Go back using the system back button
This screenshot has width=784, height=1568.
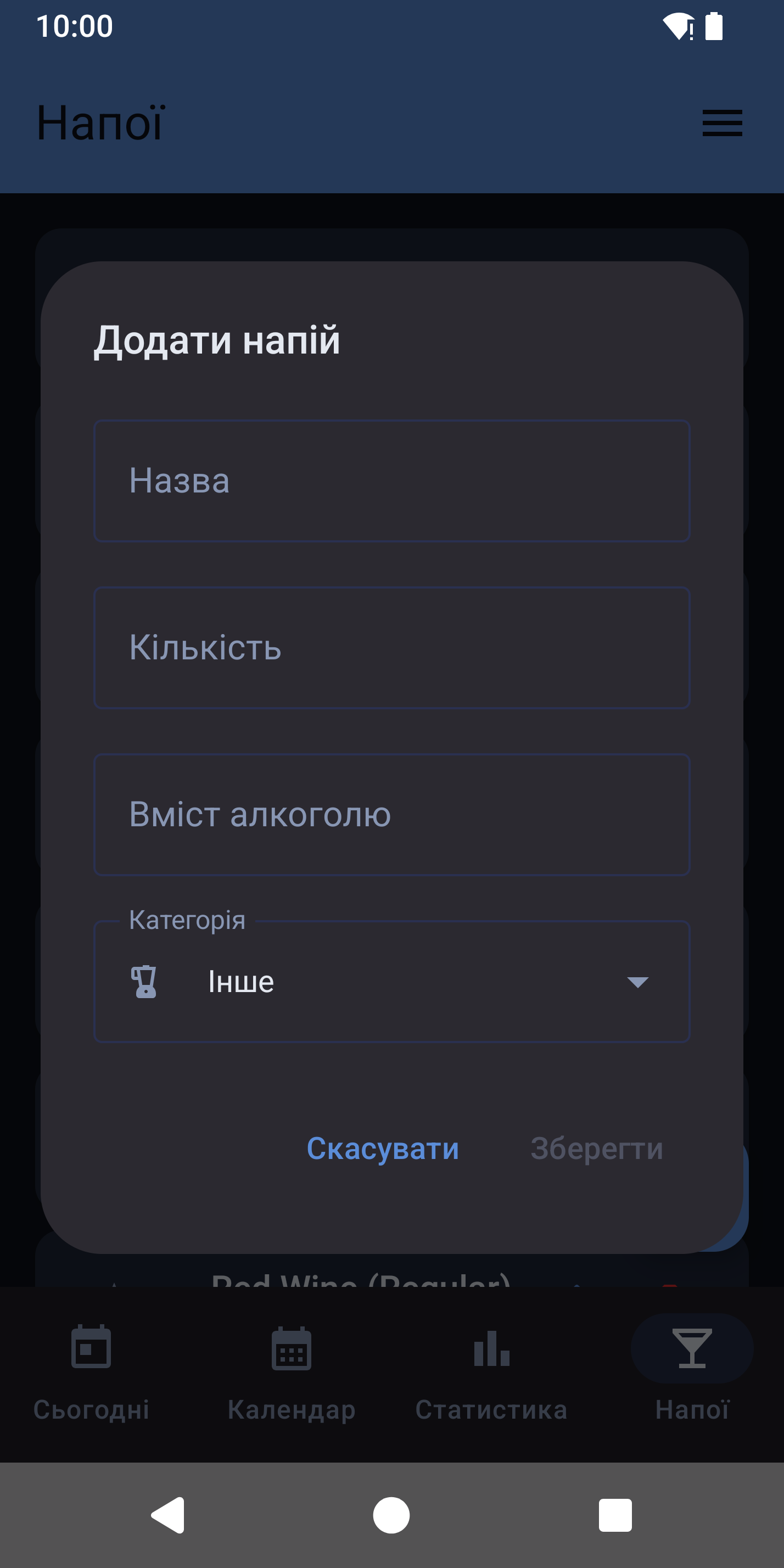pos(167,1515)
